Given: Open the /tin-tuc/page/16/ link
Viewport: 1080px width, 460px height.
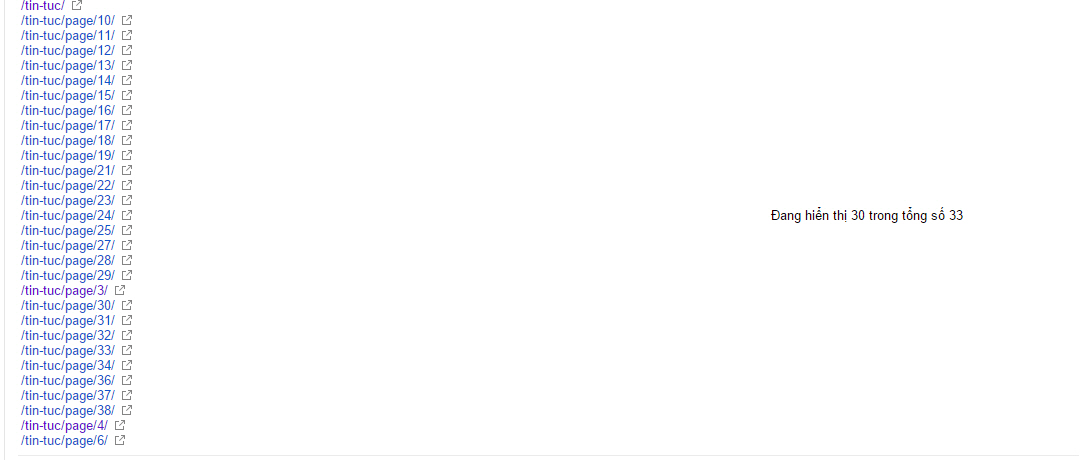Looking at the screenshot, I should pos(67,110).
